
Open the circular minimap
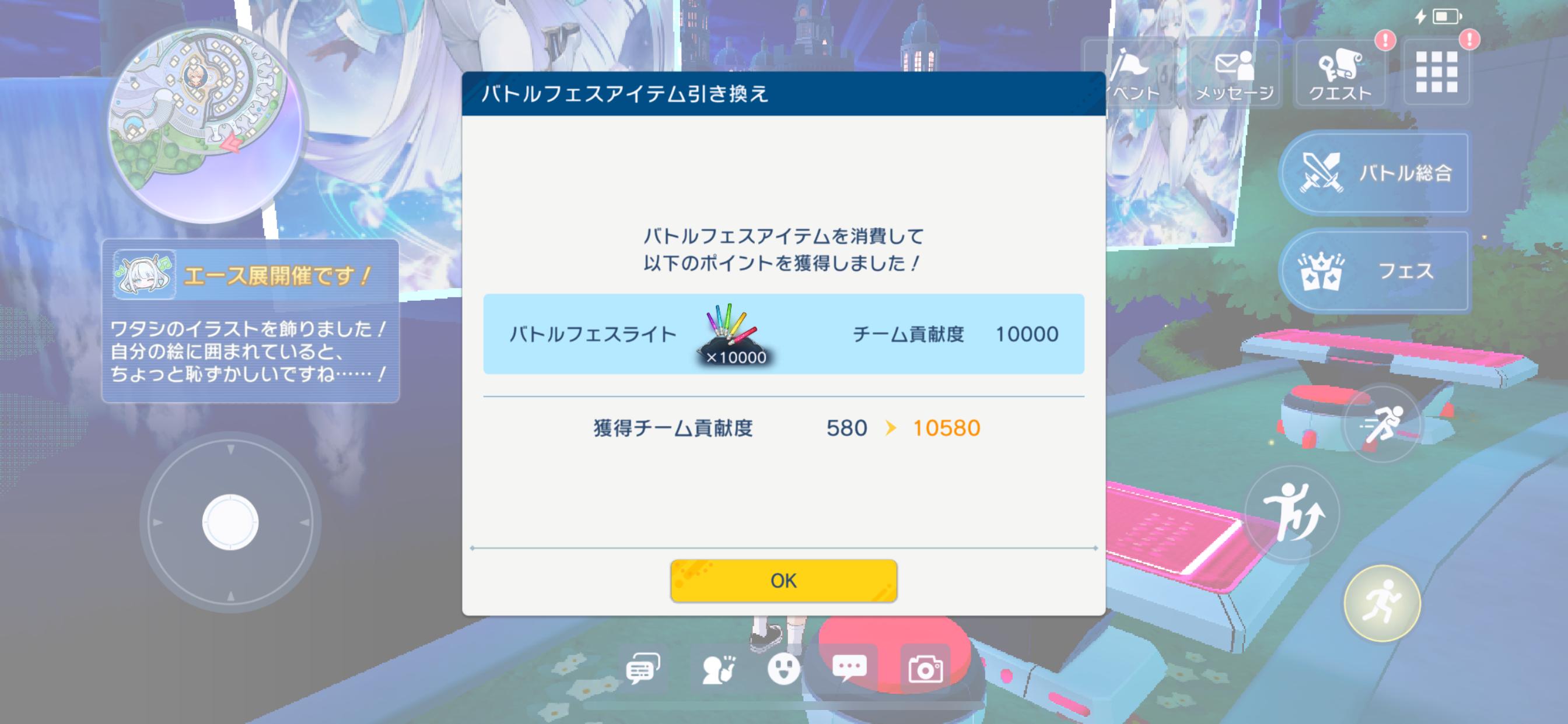pos(205,122)
